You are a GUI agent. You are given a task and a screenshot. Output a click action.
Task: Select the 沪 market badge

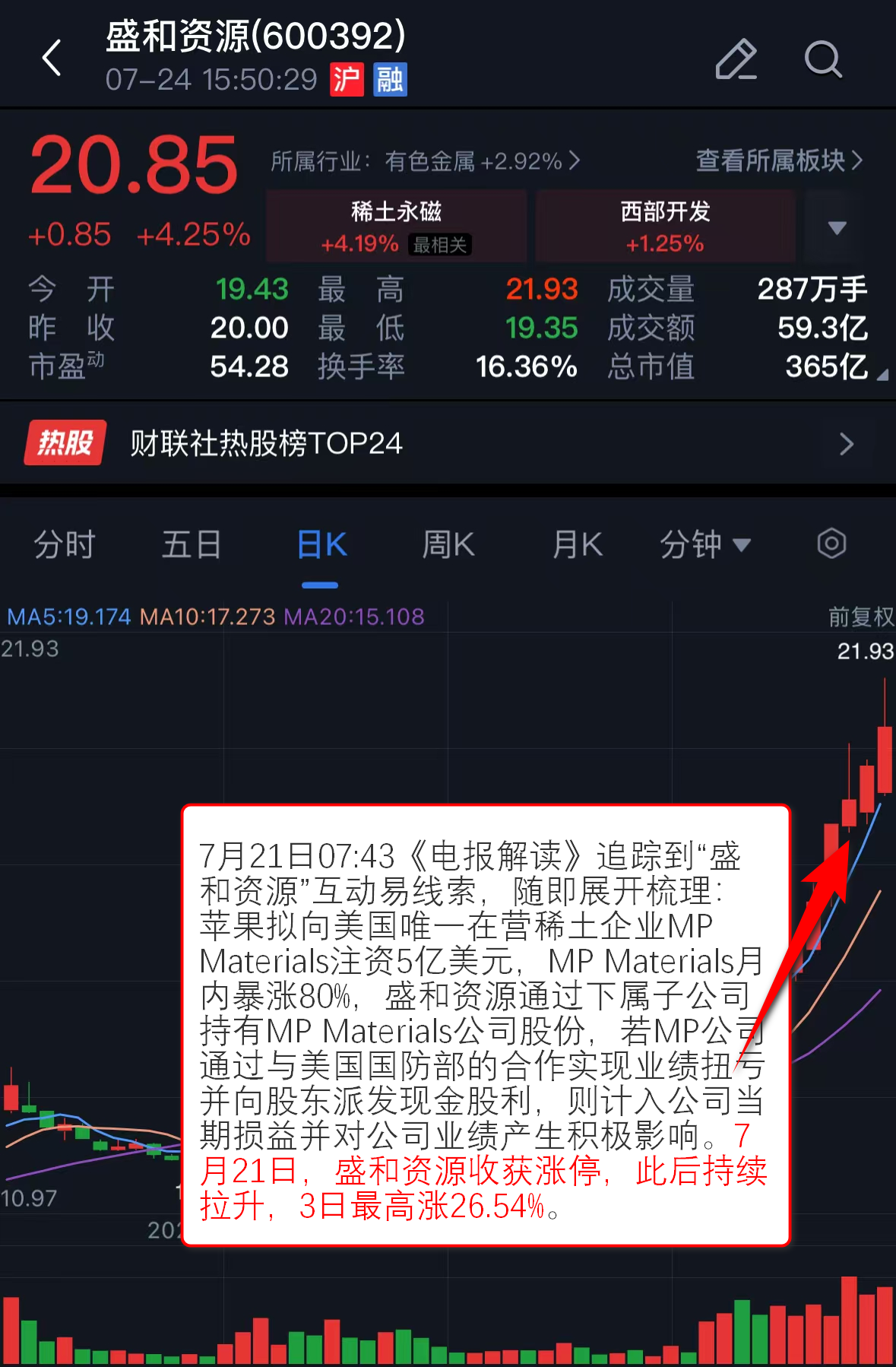pos(346,79)
